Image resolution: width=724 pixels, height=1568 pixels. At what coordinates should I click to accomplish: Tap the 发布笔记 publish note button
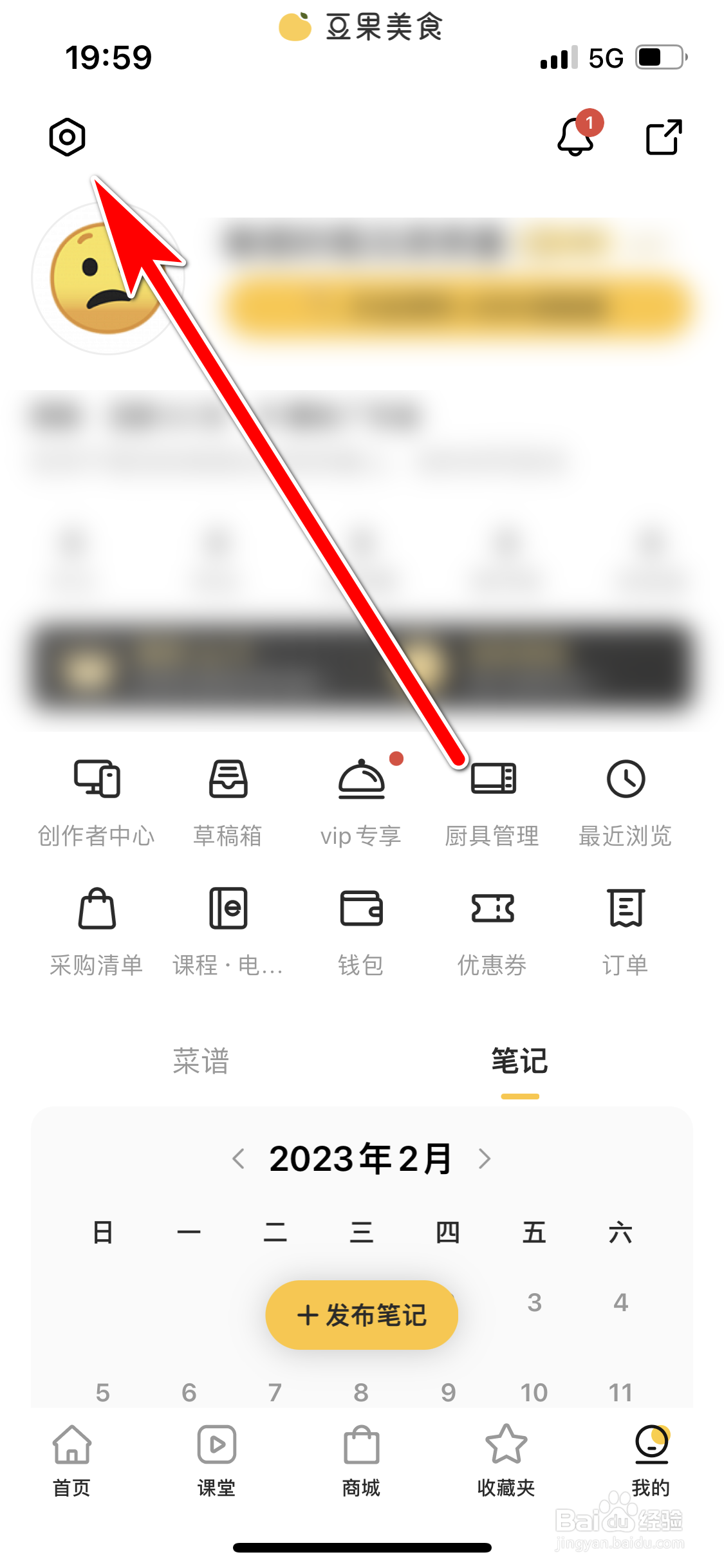(x=360, y=1315)
